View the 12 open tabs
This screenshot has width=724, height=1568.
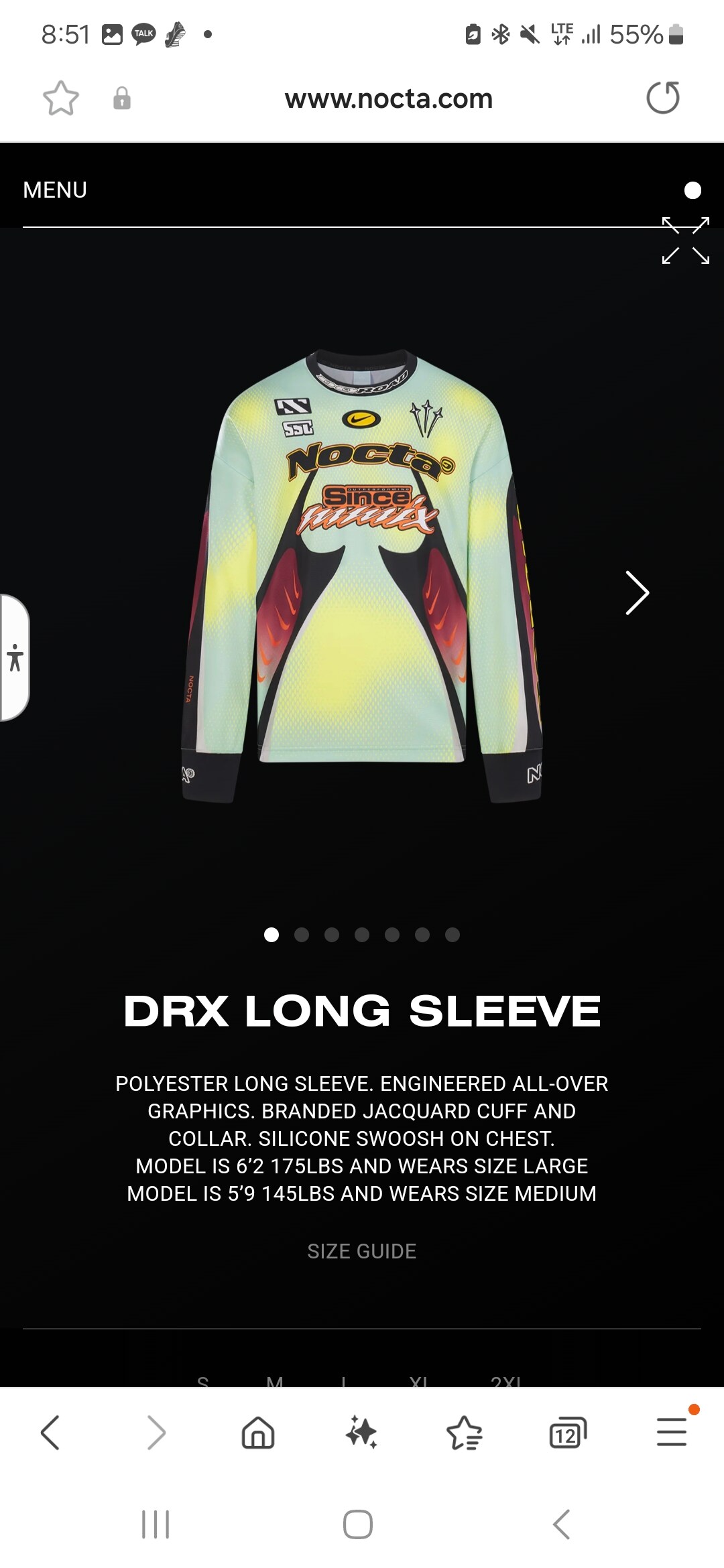568,1433
